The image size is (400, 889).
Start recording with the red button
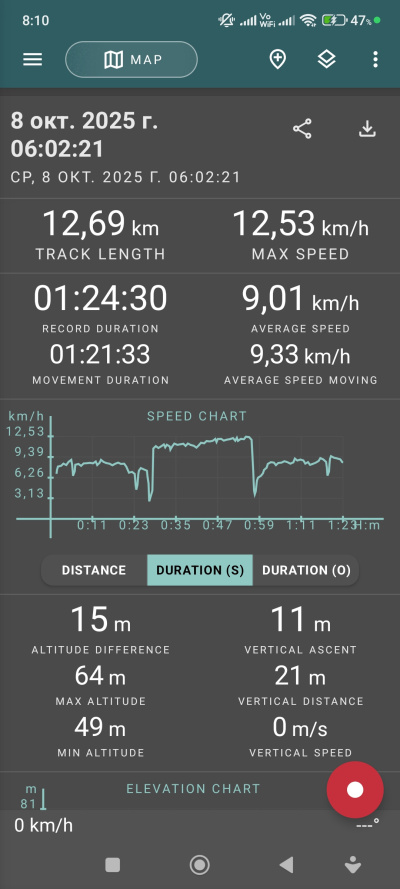point(355,790)
